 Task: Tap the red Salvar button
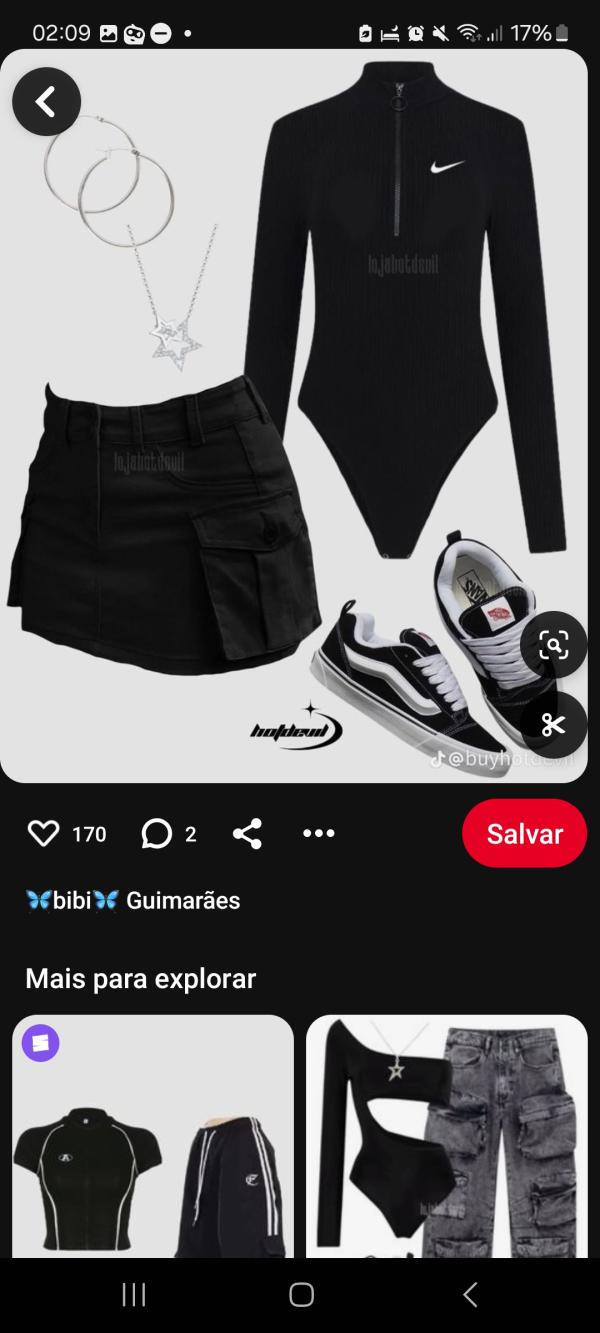pos(524,833)
